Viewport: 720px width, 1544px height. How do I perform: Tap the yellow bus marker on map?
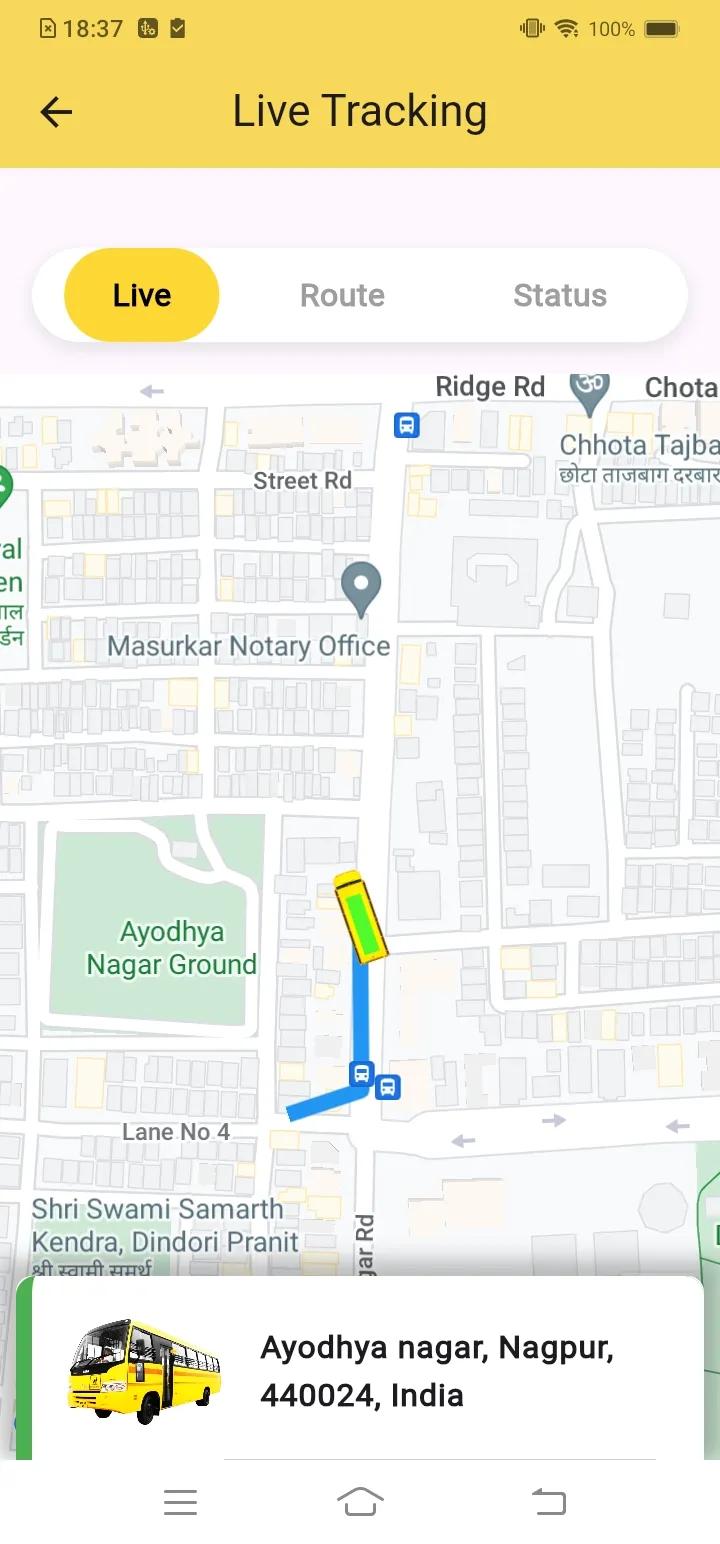(x=360, y=917)
